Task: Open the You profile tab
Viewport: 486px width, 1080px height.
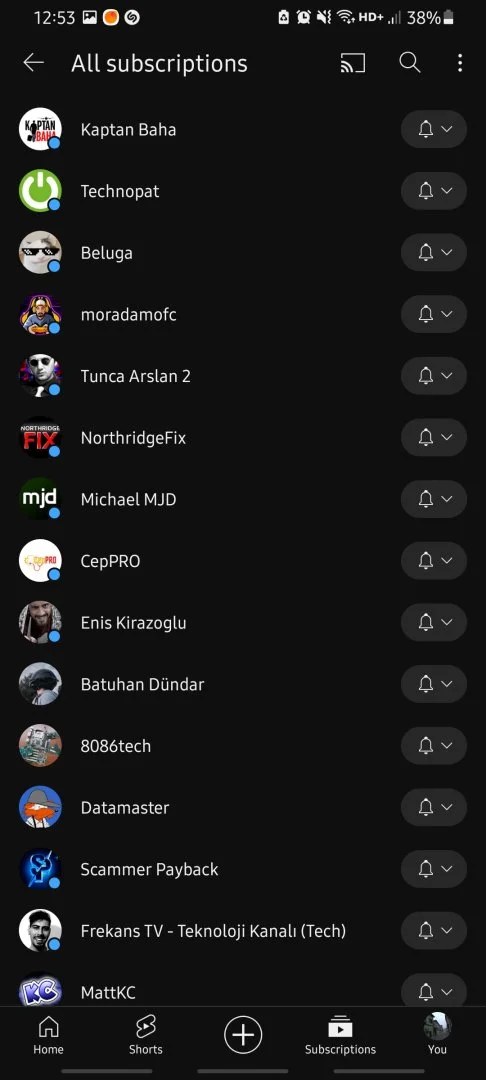Action: [x=437, y=1036]
